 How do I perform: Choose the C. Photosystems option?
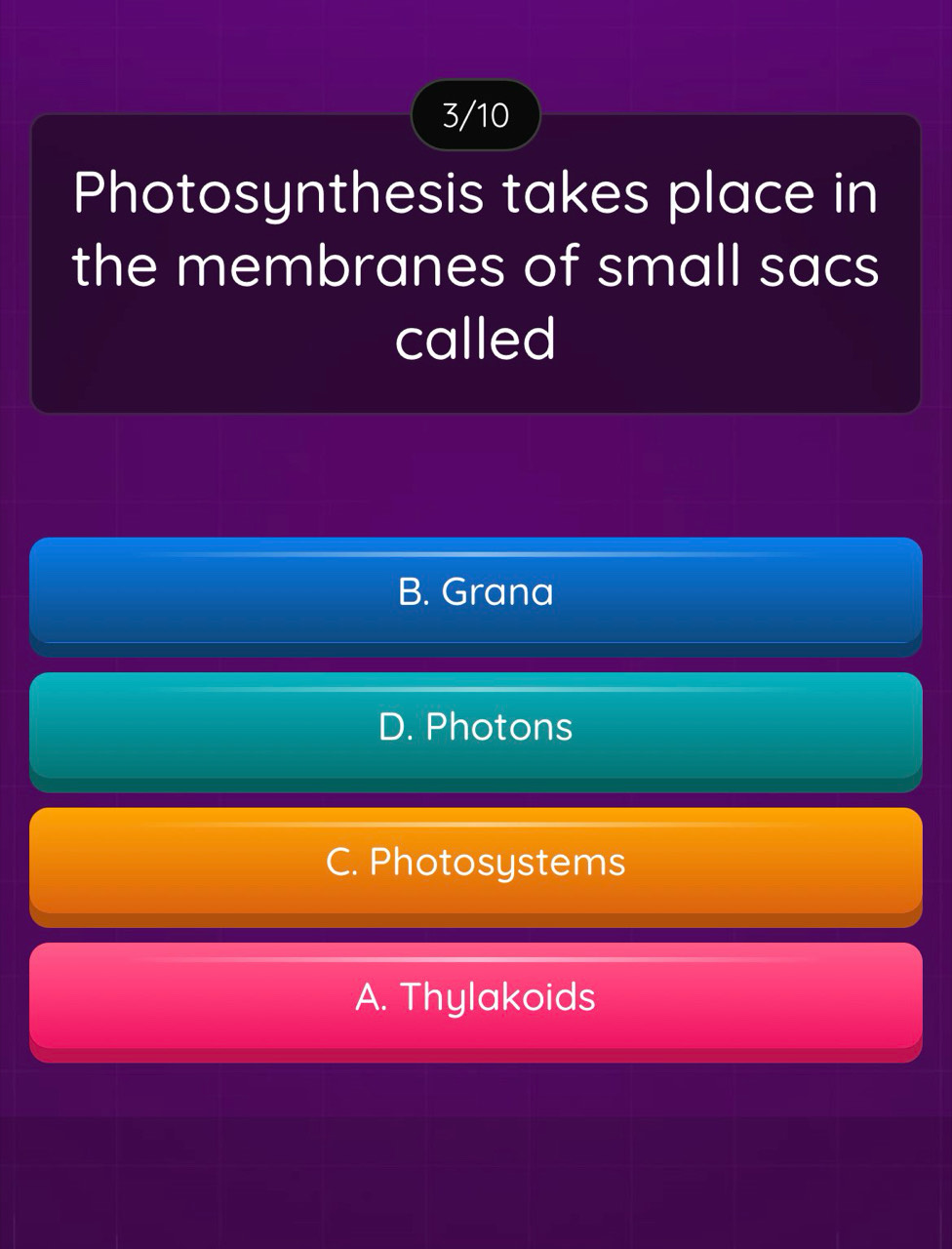tap(476, 863)
